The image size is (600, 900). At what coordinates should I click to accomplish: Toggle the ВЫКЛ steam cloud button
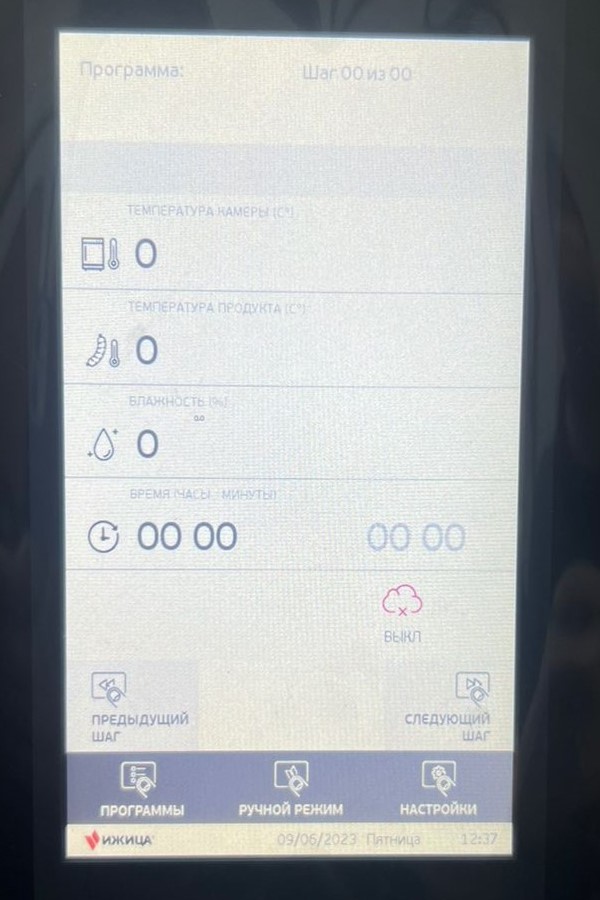[402, 612]
